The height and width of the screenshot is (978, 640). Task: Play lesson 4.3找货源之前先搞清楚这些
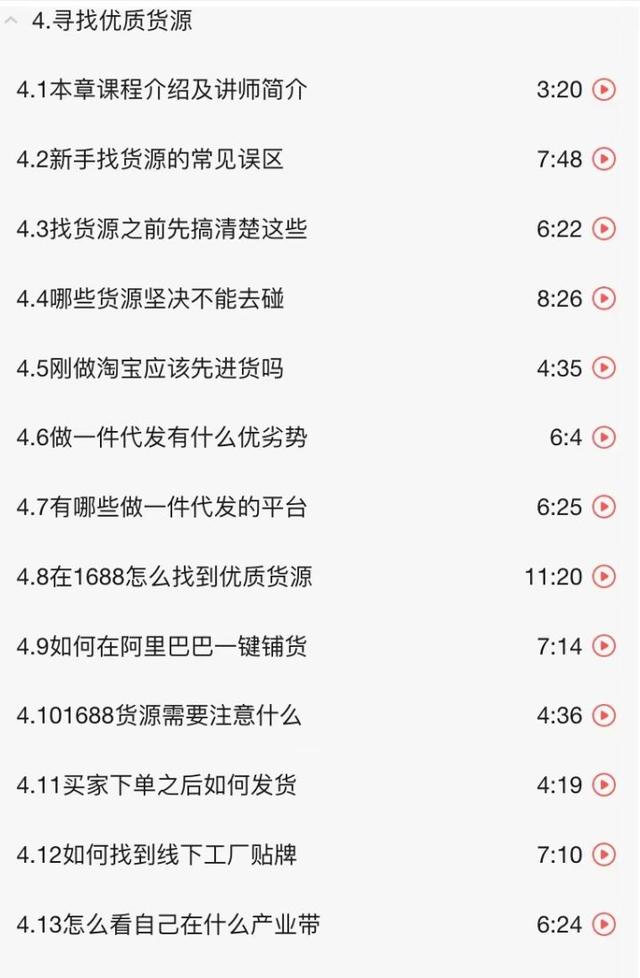point(604,229)
